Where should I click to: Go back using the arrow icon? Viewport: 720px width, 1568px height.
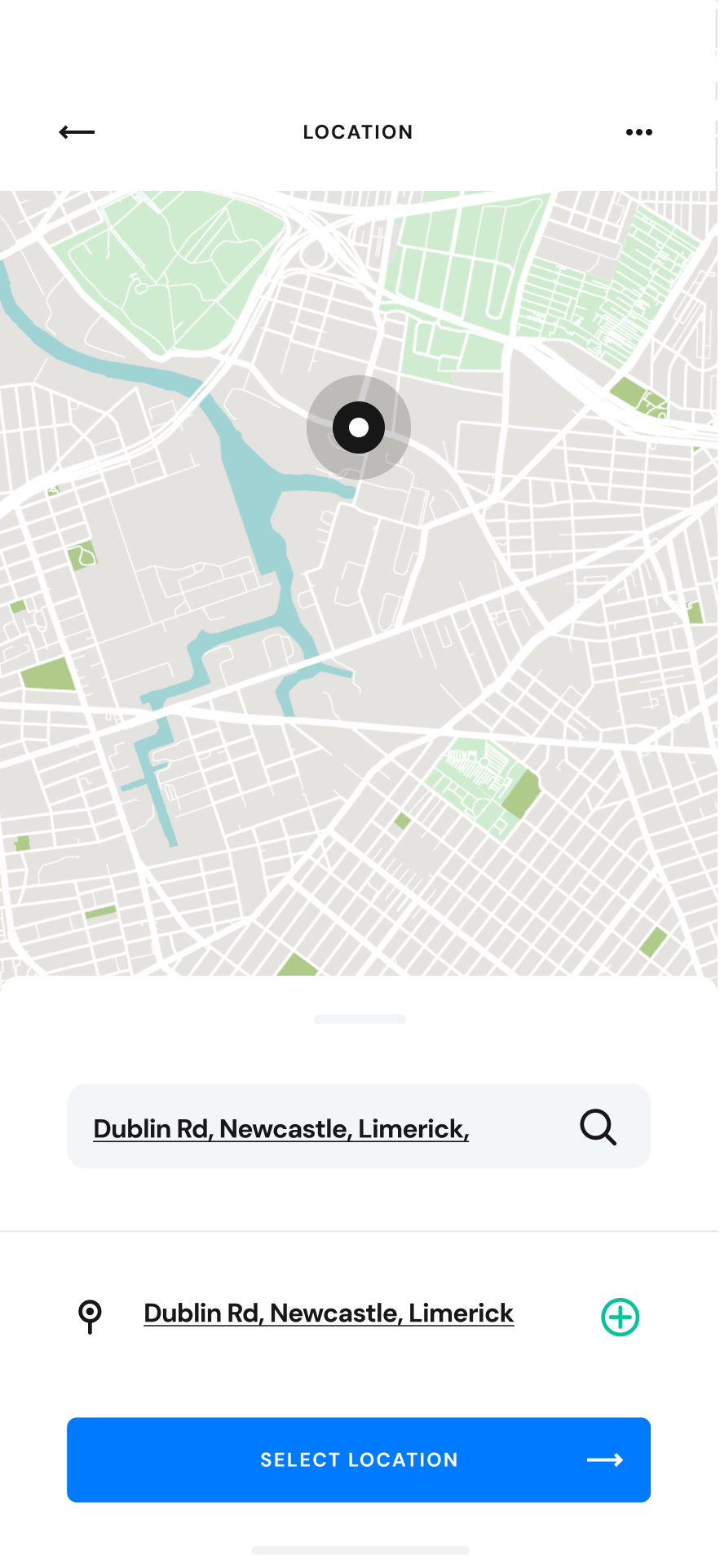[77, 132]
